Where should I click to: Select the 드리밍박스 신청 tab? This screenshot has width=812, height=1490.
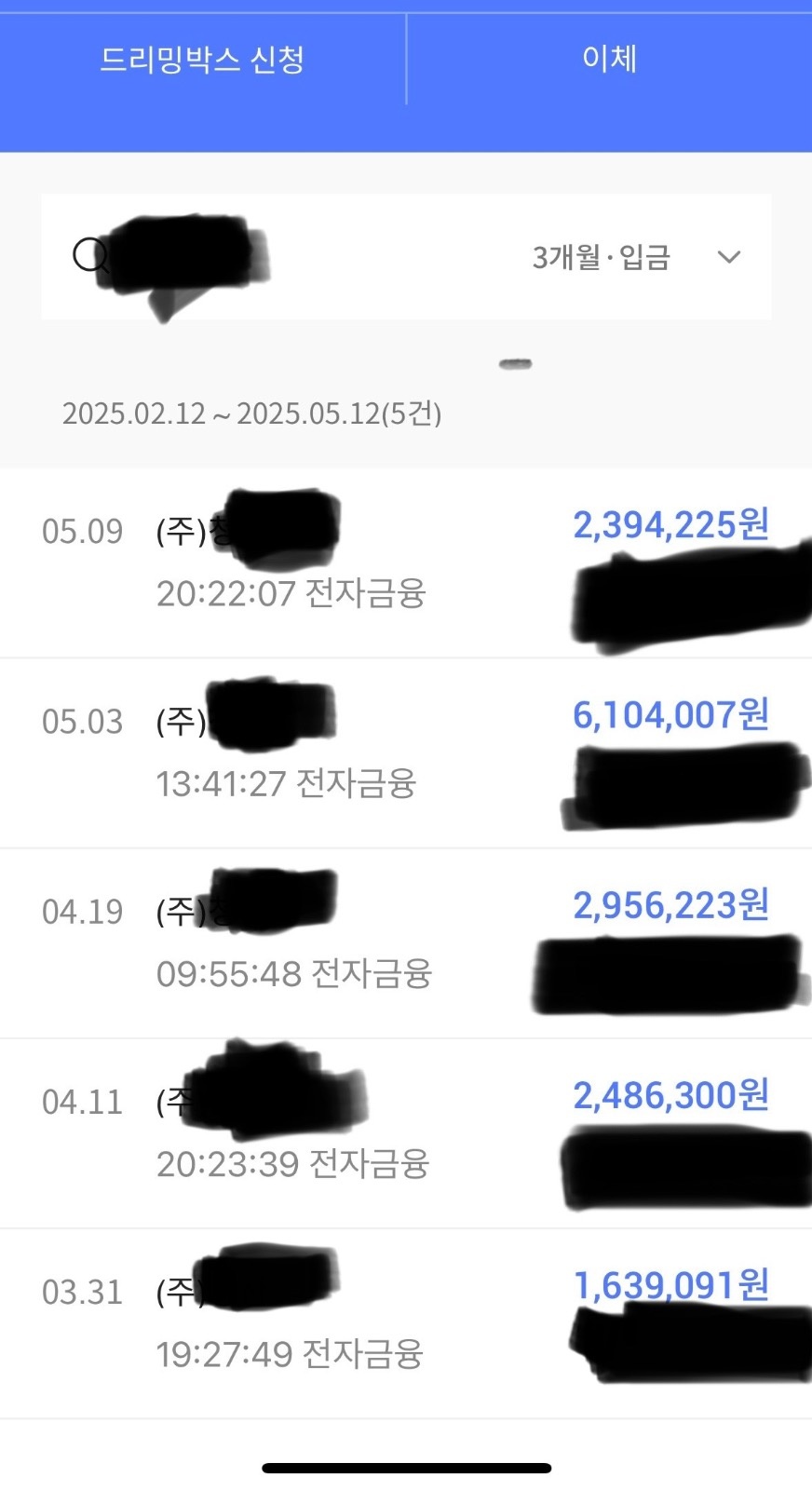[203, 58]
